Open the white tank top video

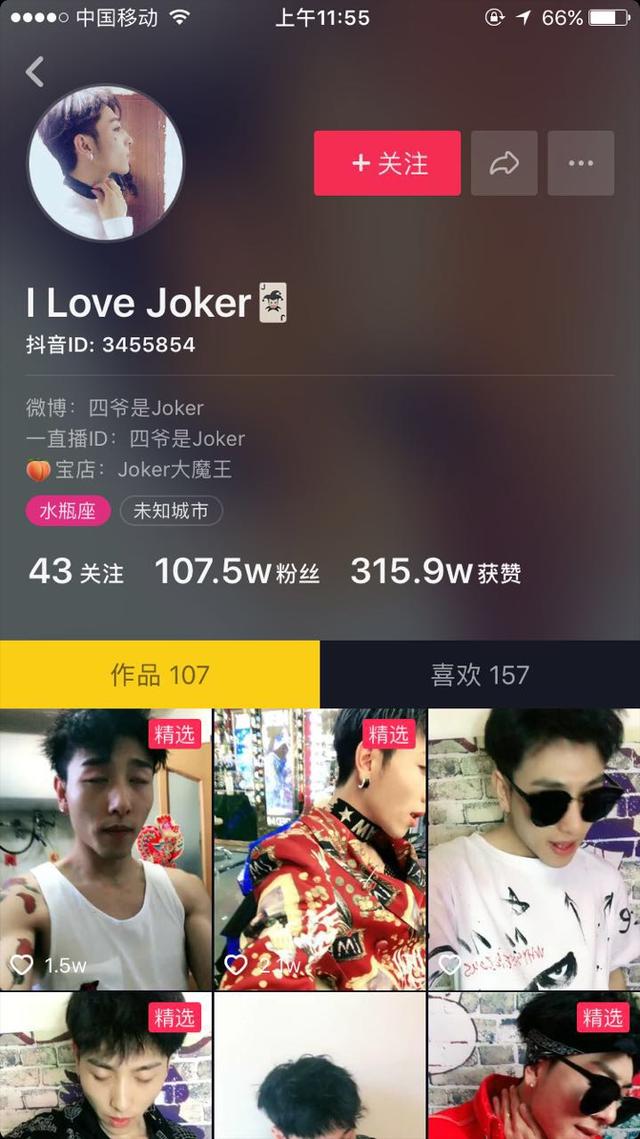click(106, 850)
